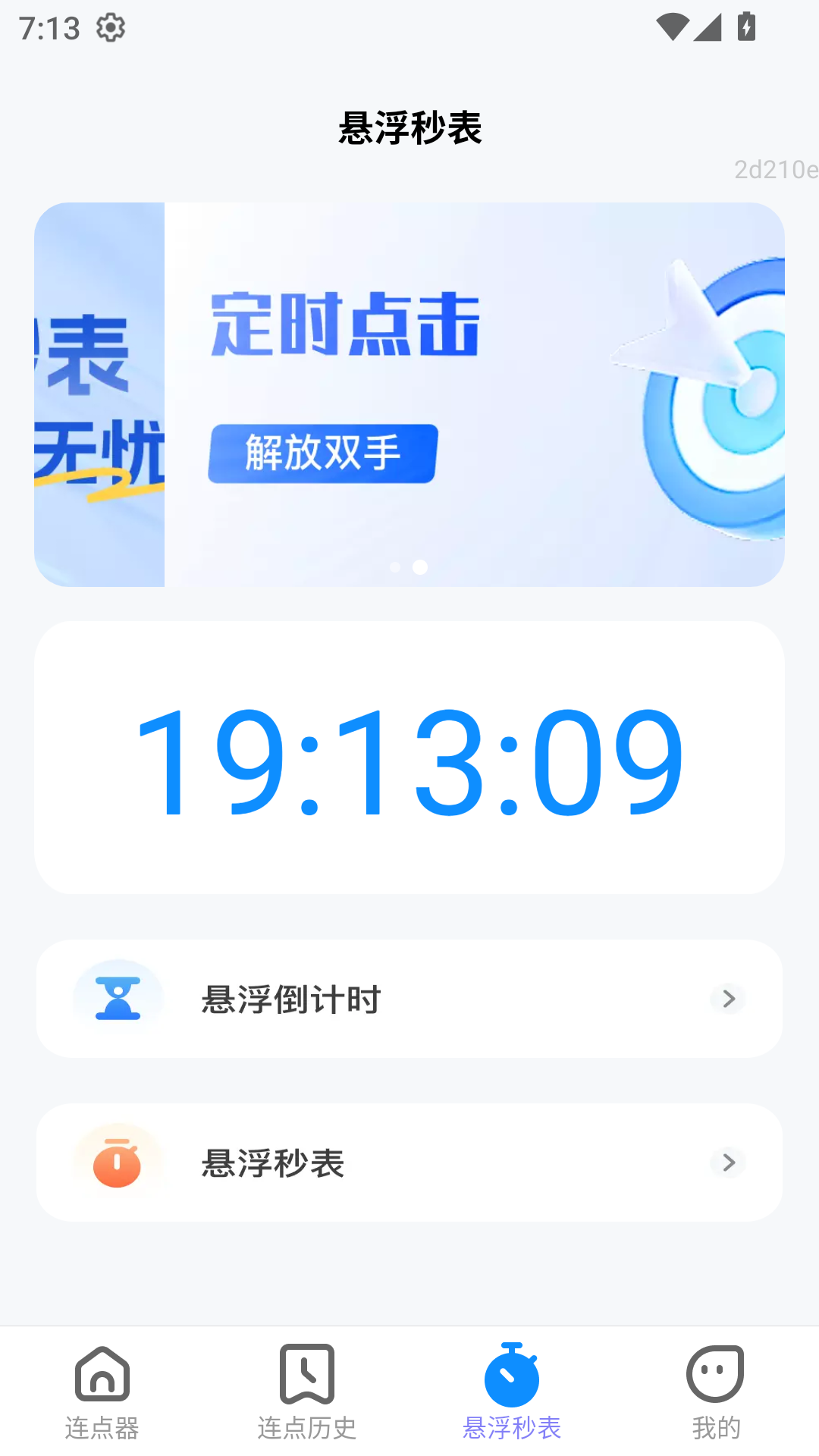The width and height of the screenshot is (819, 1456).
Task: Open the 我的 profile icon
Action: click(x=716, y=1376)
